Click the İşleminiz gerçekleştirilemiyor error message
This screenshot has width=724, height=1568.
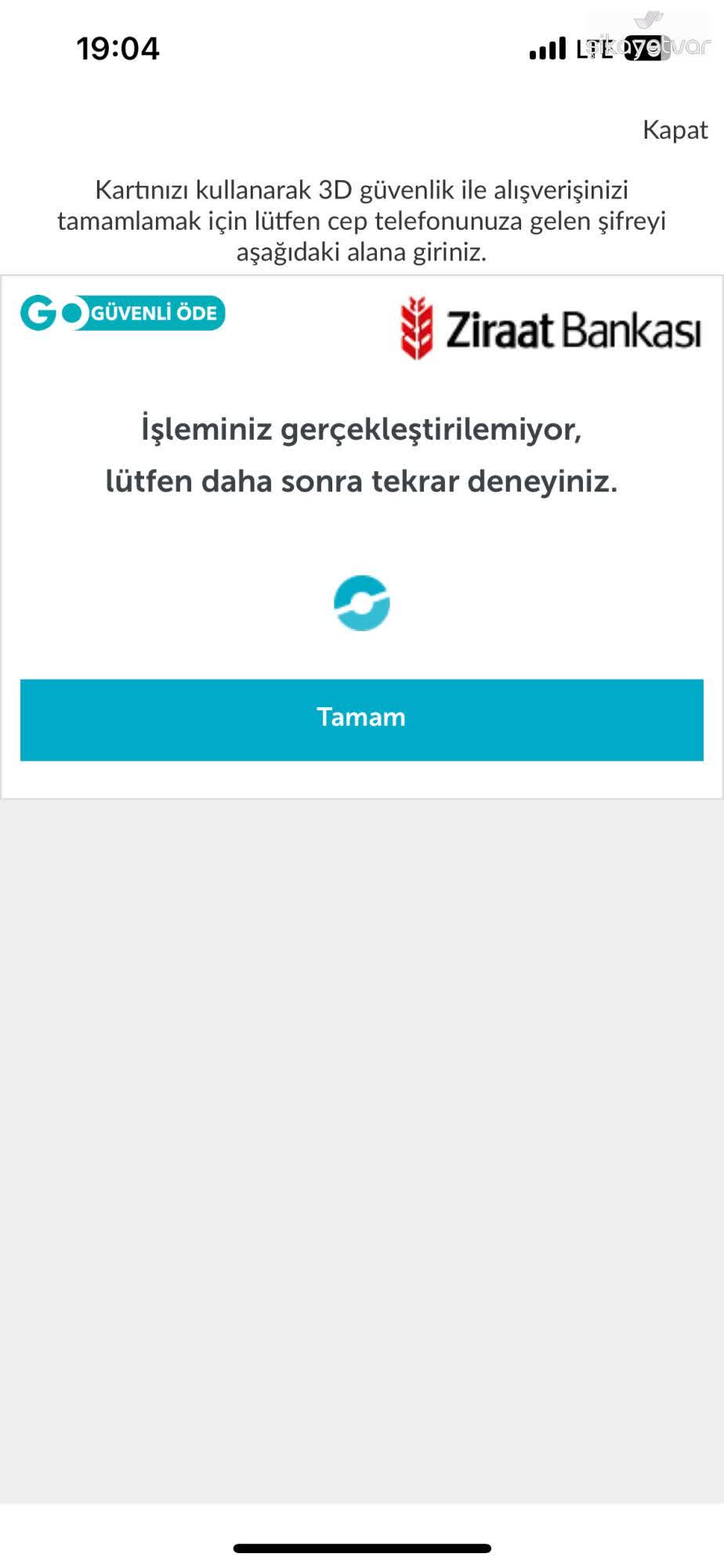click(362, 430)
